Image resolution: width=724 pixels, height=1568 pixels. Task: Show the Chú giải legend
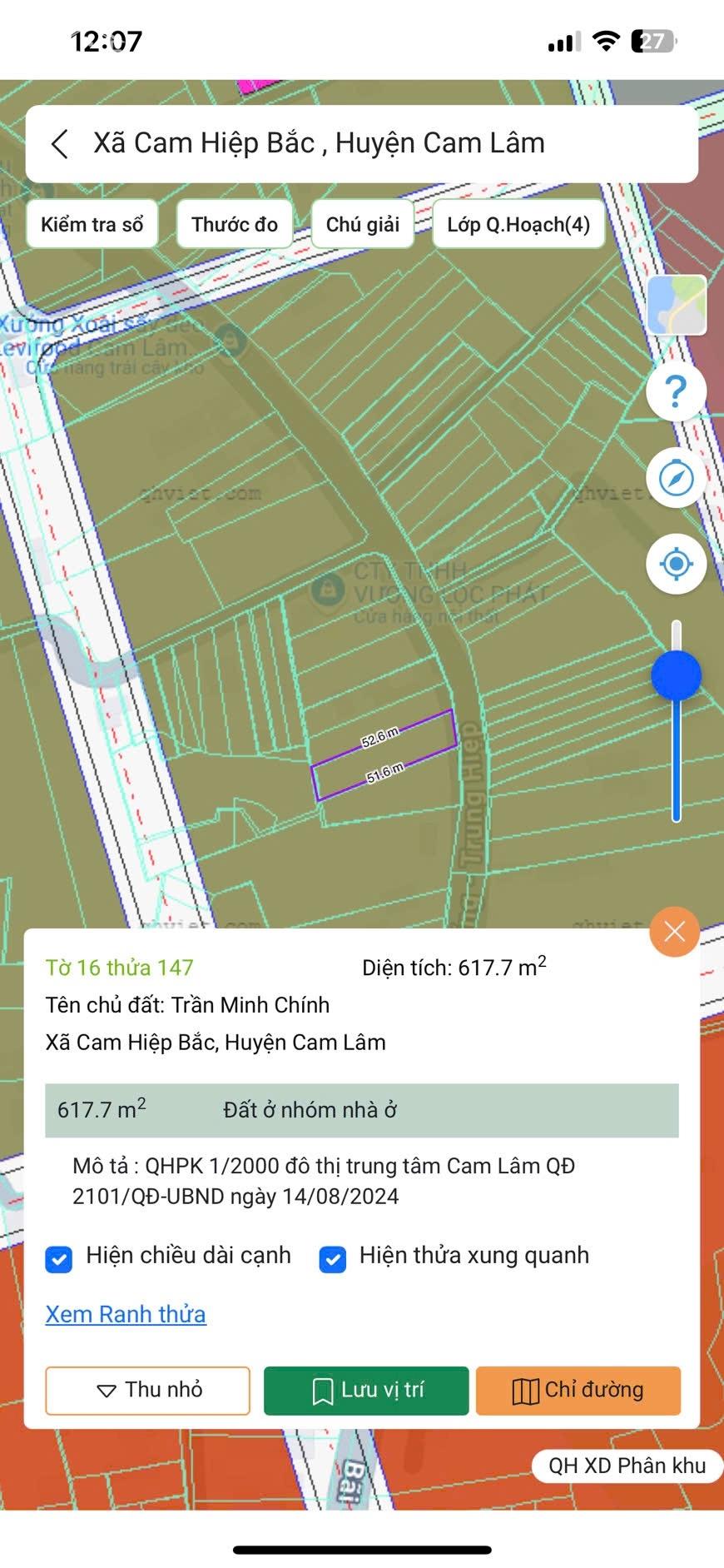(x=363, y=224)
